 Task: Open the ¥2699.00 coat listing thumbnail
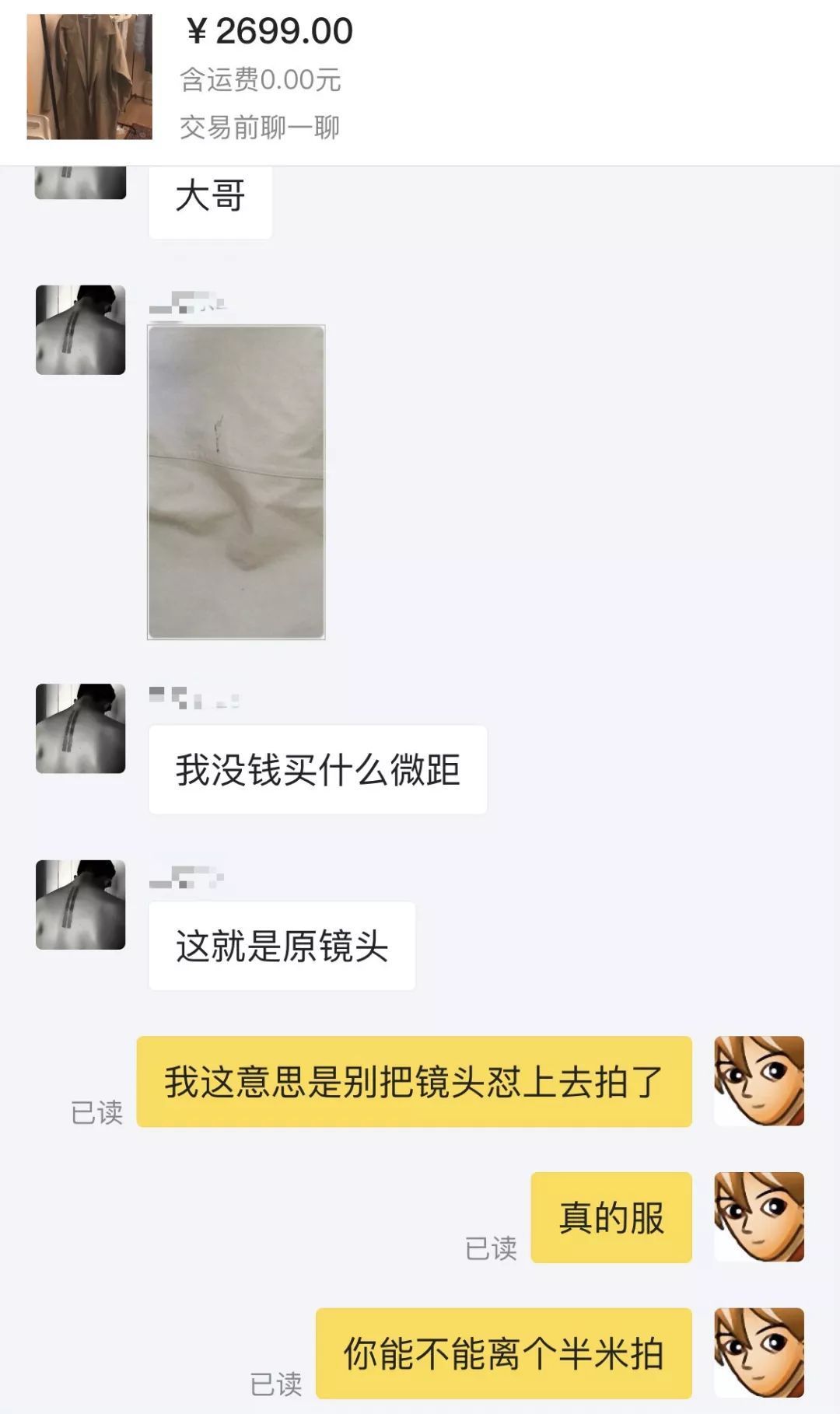click(89, 76)
